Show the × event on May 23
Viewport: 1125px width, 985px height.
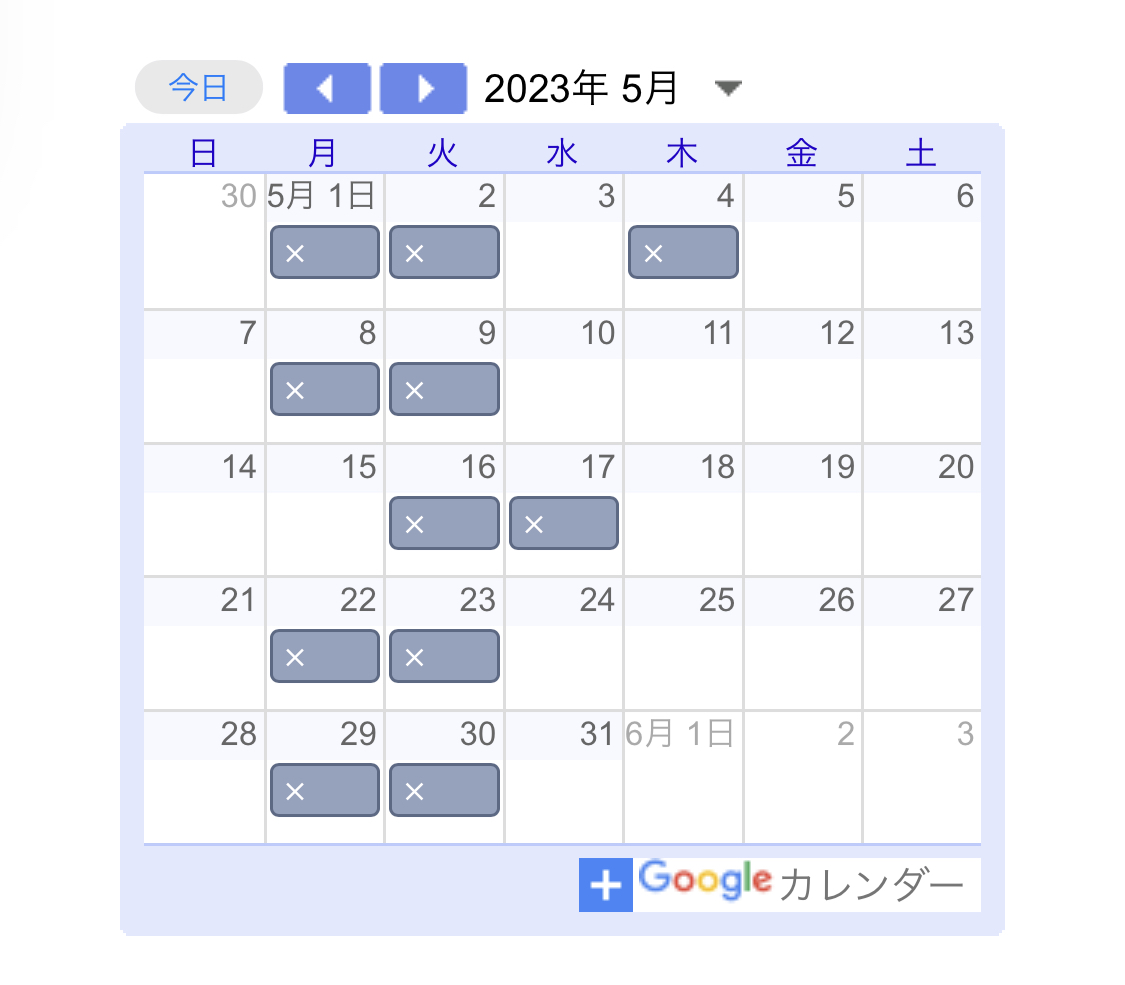(x=444, y=656)
